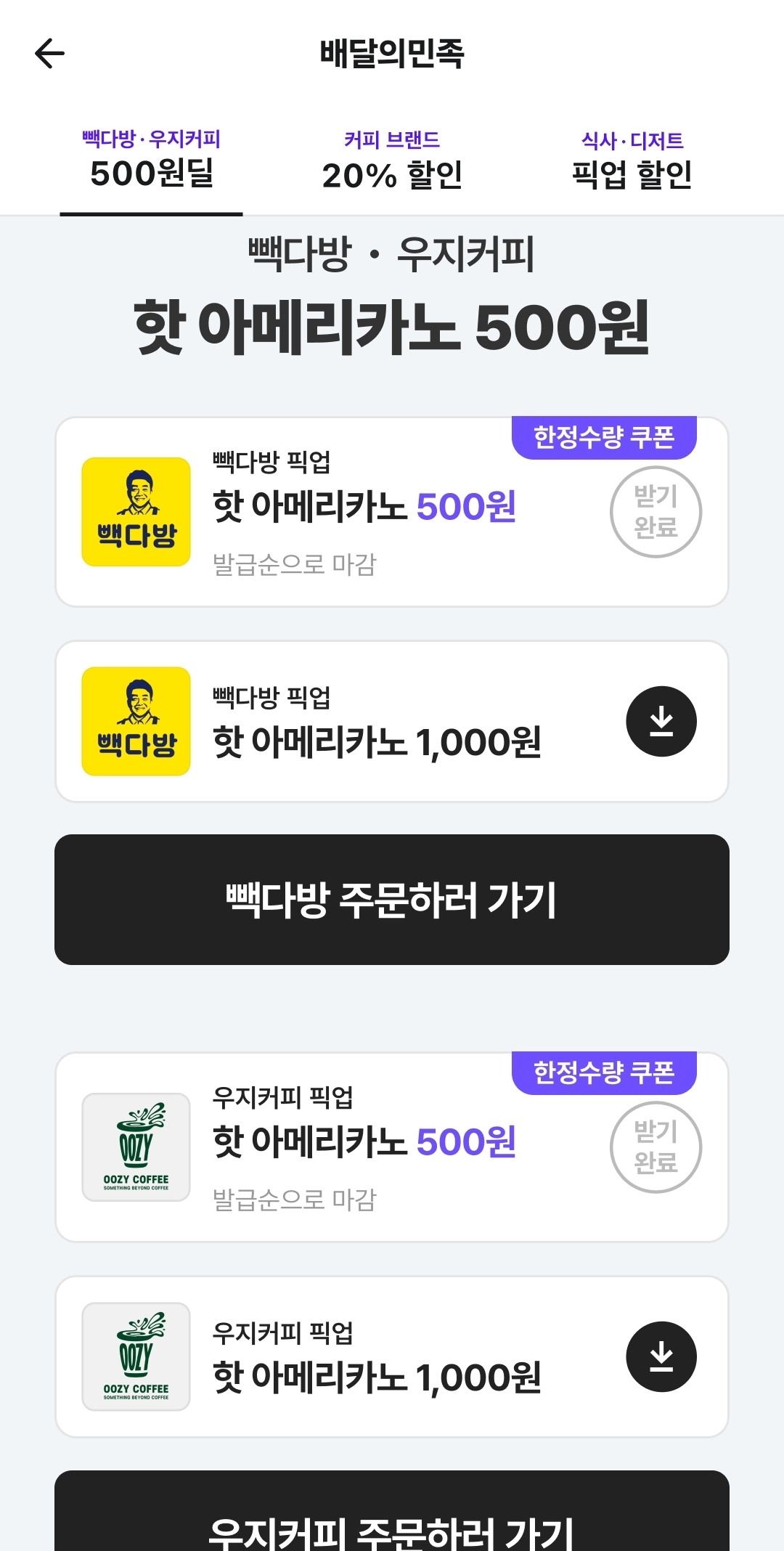Tap the download icon on 빽다방 1,000원 coupon

pyautogui.click(x=661, y=720)
